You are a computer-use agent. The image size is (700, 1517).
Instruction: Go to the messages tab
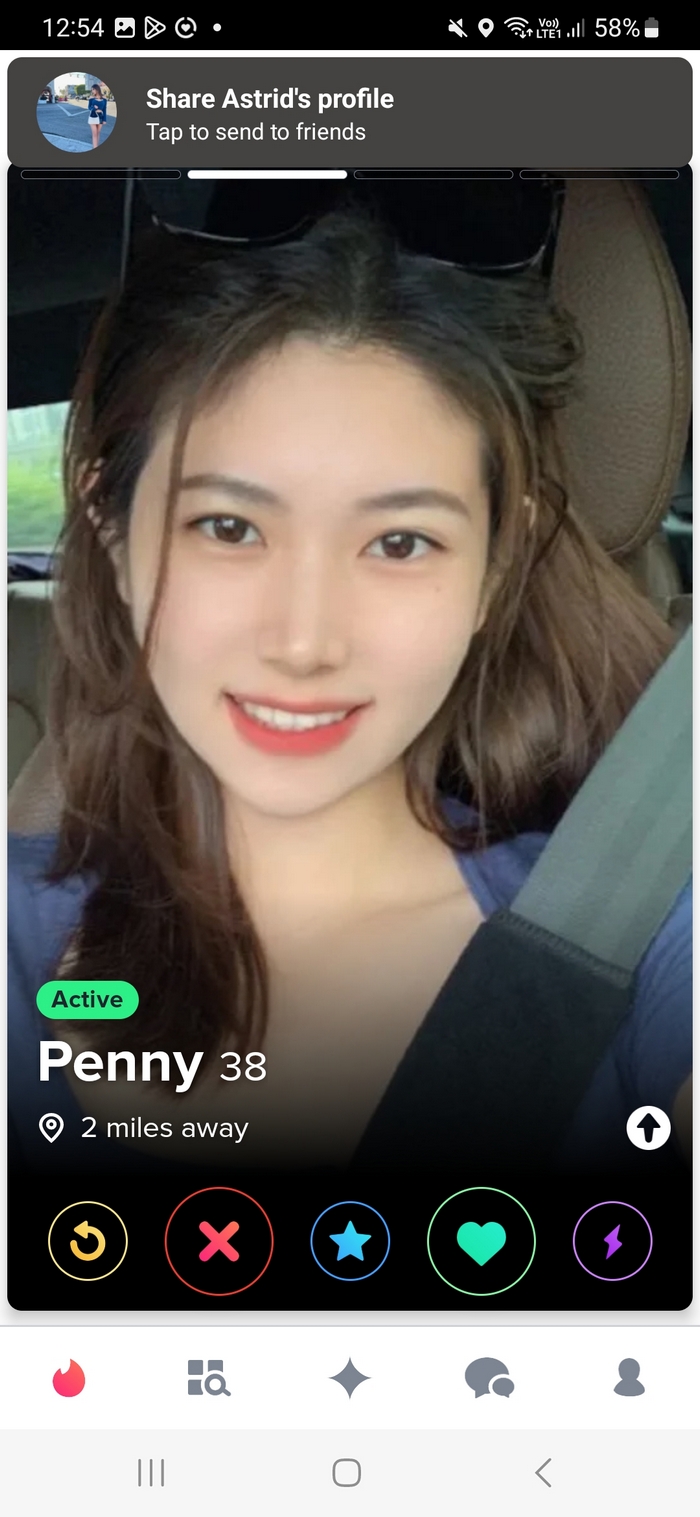[x=489, y=1378]
